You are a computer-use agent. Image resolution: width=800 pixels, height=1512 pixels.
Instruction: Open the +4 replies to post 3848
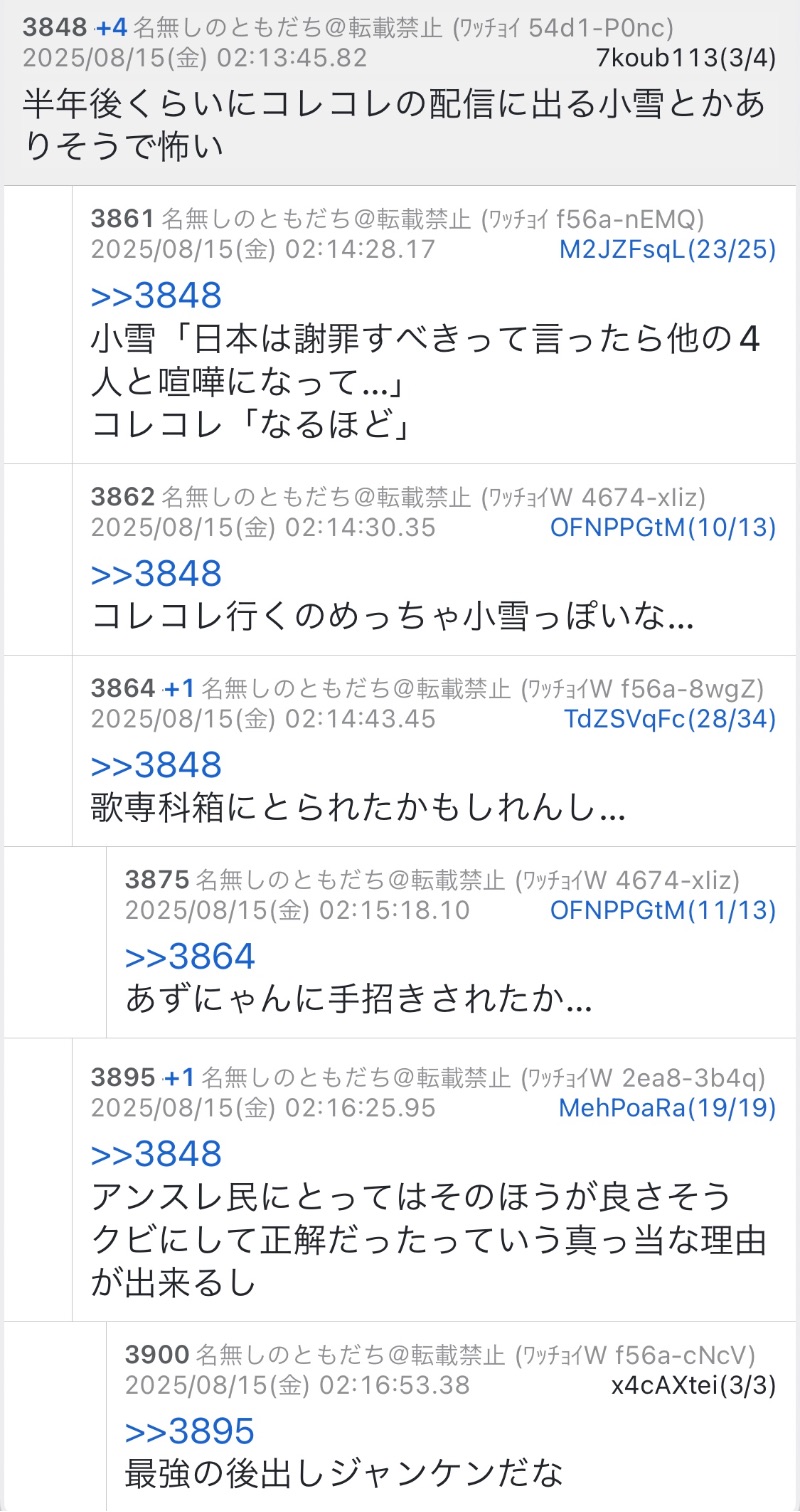click(111, 28)
